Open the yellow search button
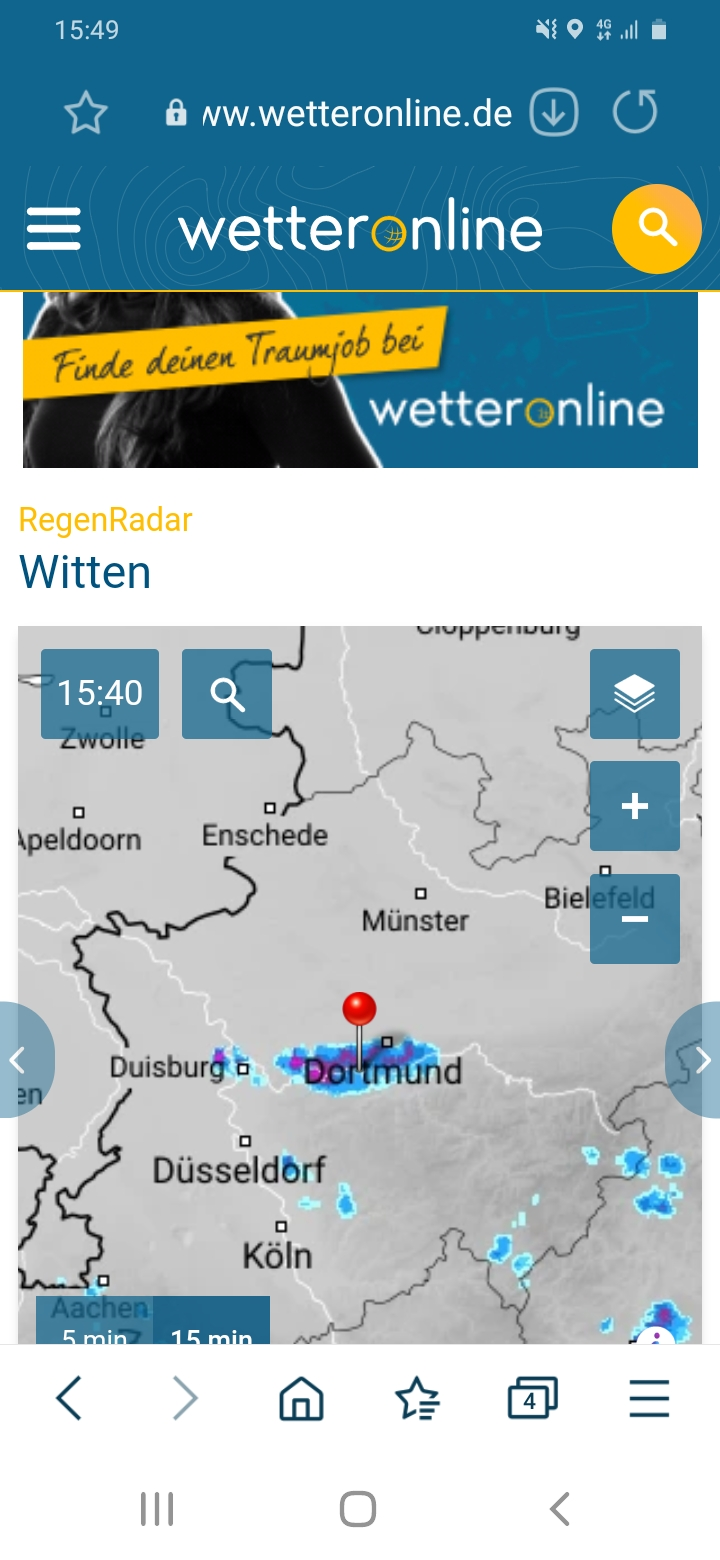 point(656,229)
